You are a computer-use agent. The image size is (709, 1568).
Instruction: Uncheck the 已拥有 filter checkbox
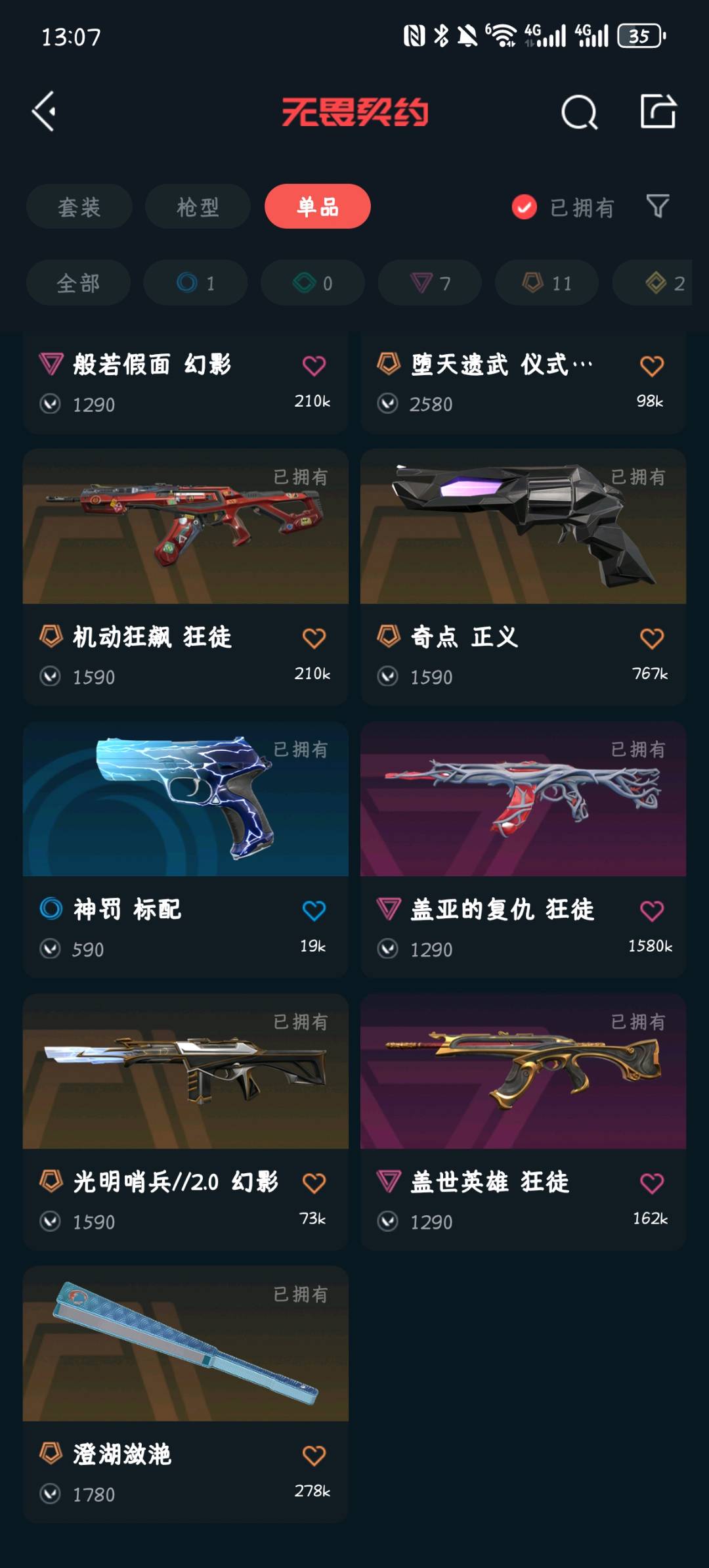[524, 208]
